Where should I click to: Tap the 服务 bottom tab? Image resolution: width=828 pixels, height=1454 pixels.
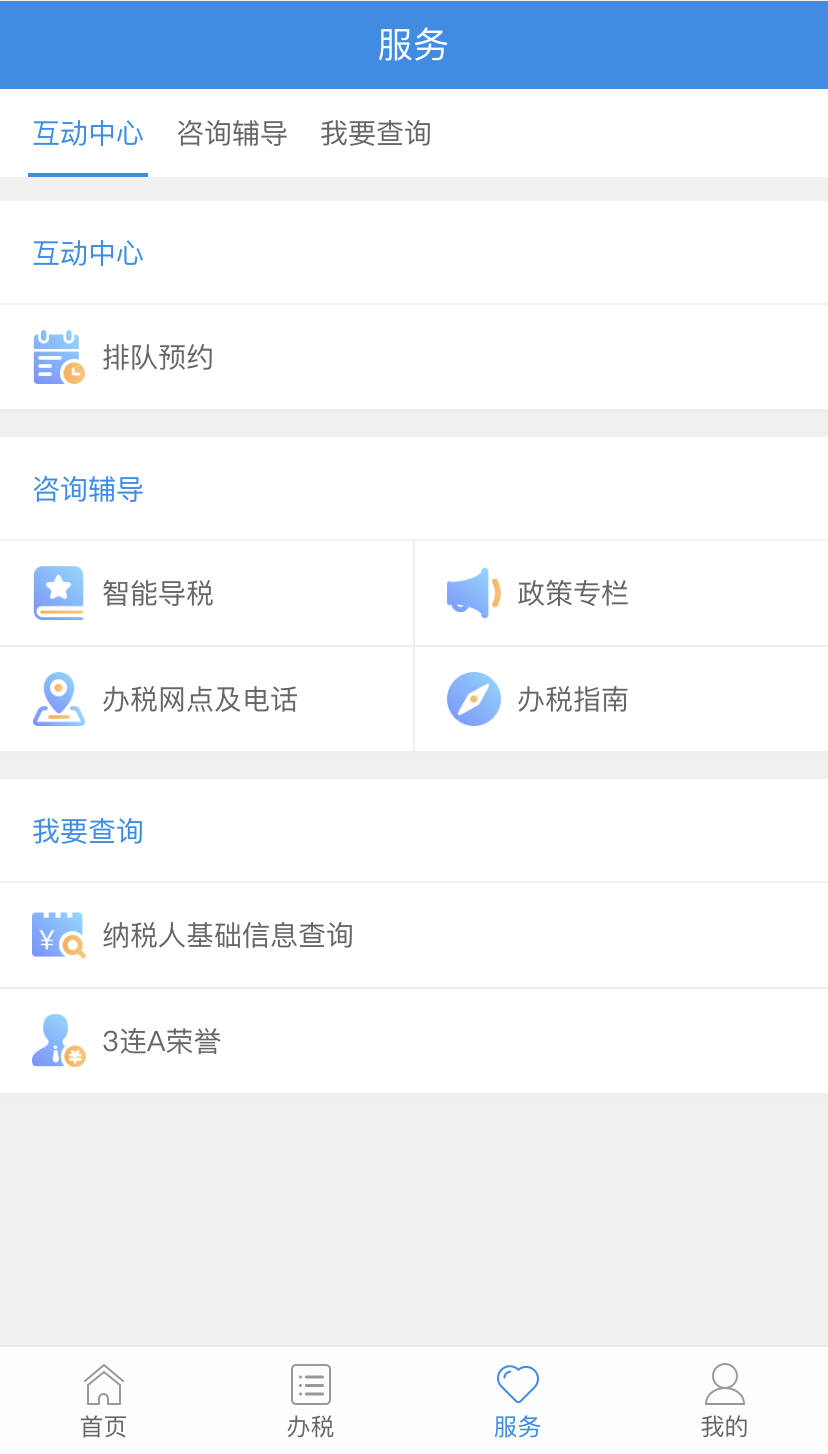click(x=518, y=1400)
